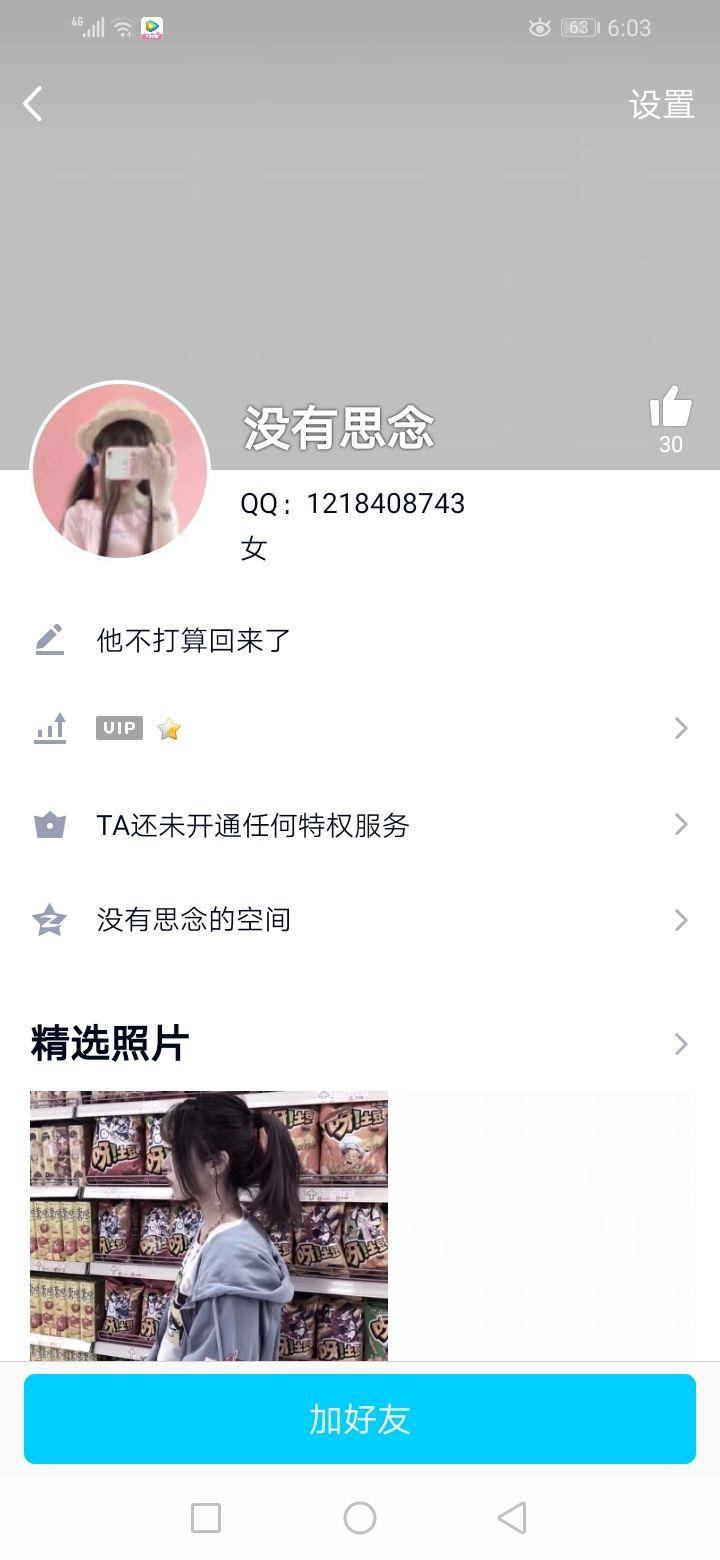Open the featured supermarket photo

209,1226
